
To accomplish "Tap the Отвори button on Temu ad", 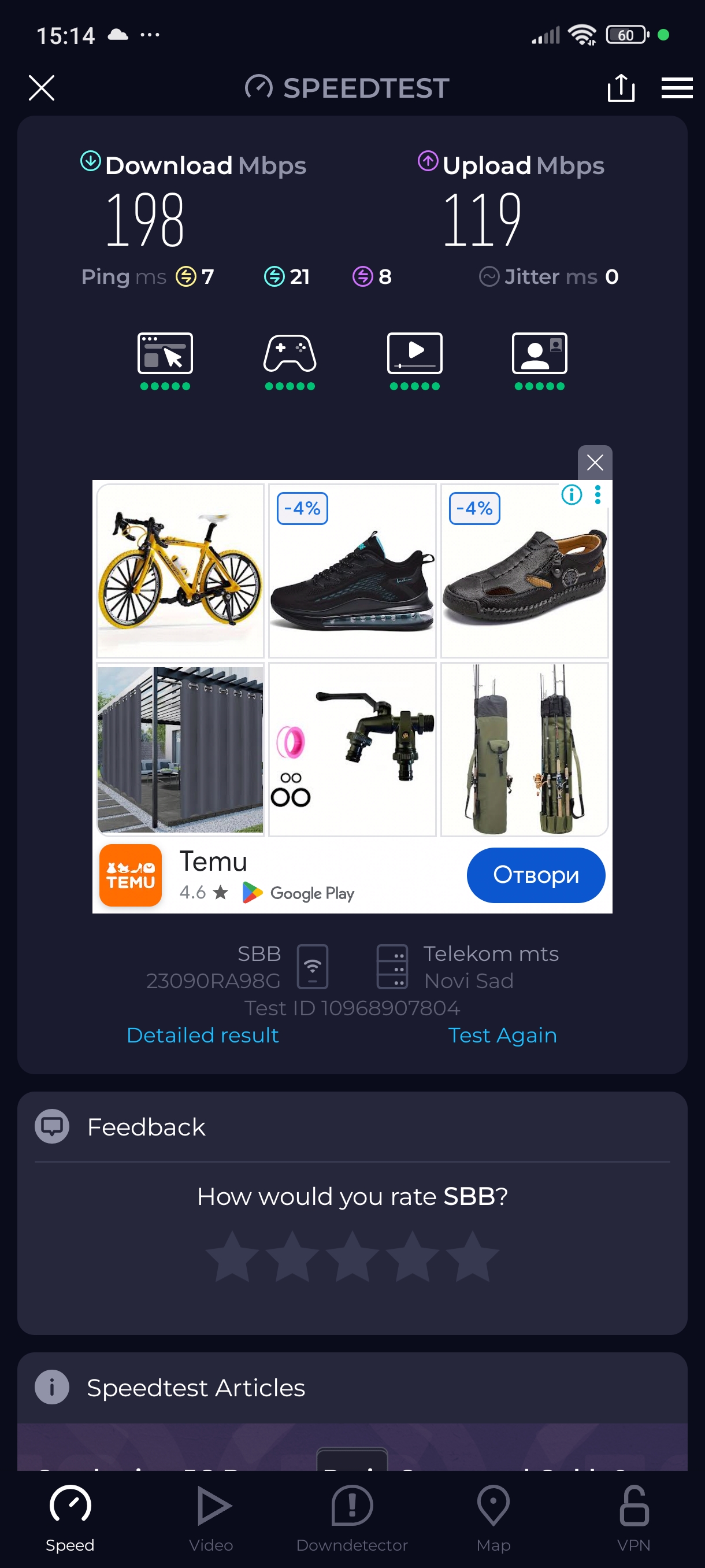I will click(x=535, y=875).
